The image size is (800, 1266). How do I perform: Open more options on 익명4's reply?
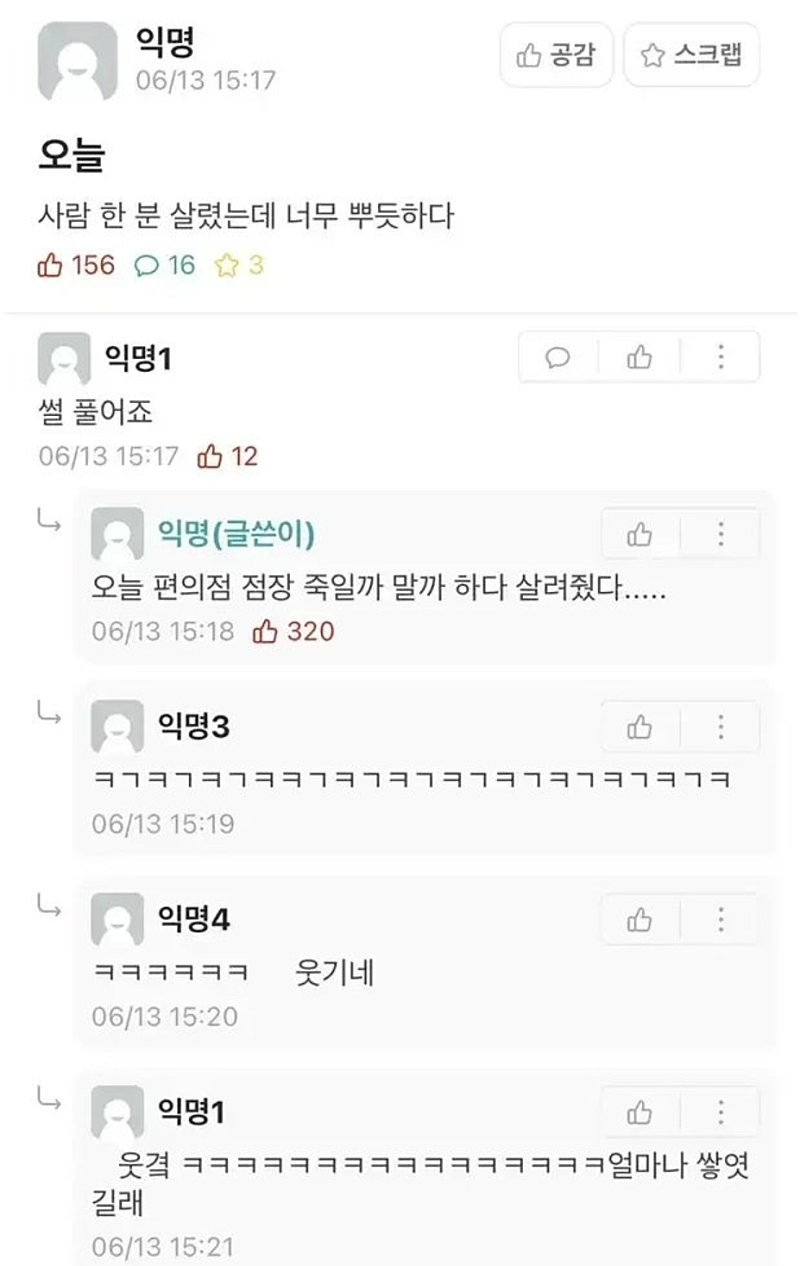(721, 920)
